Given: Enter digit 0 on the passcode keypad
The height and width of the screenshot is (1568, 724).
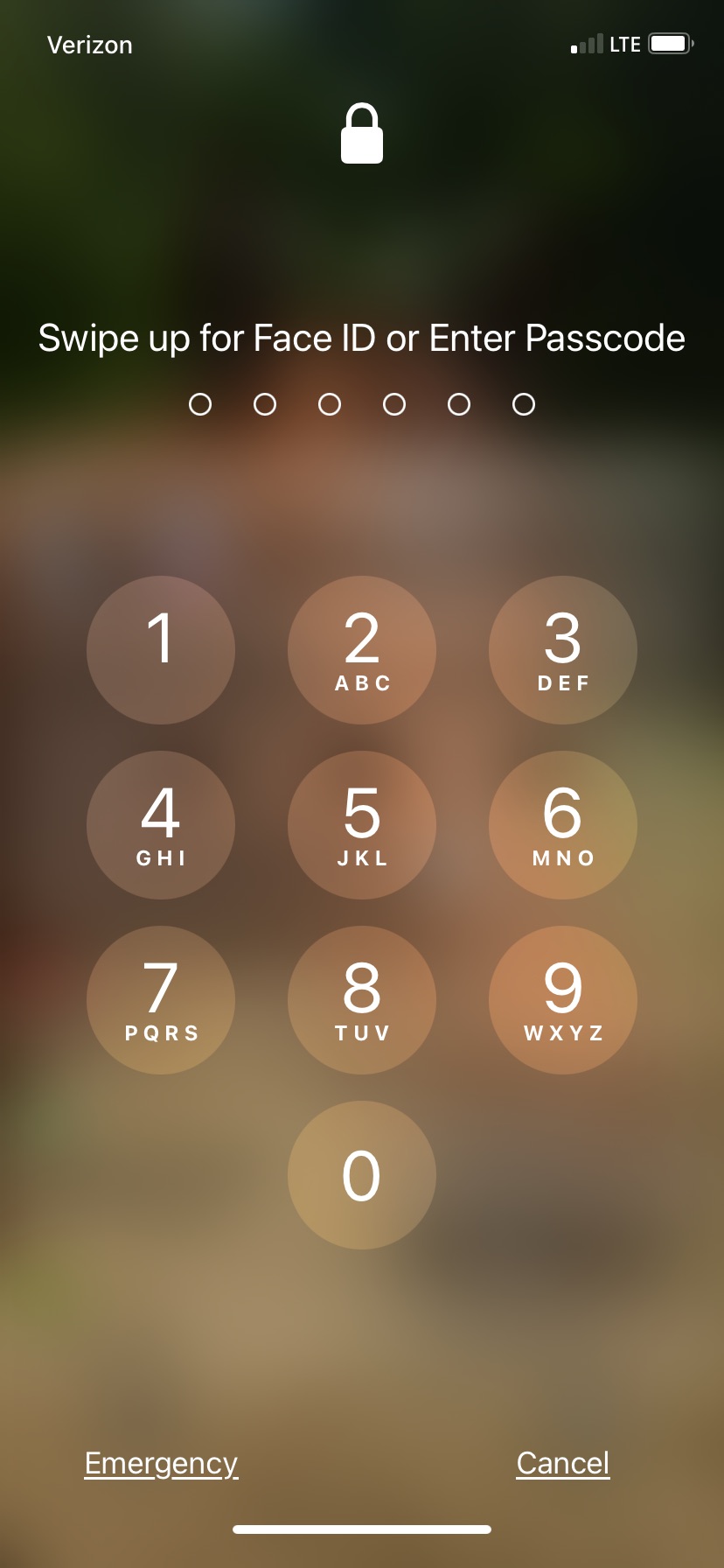Looking at the screenshot, I should coord(362,1175).
